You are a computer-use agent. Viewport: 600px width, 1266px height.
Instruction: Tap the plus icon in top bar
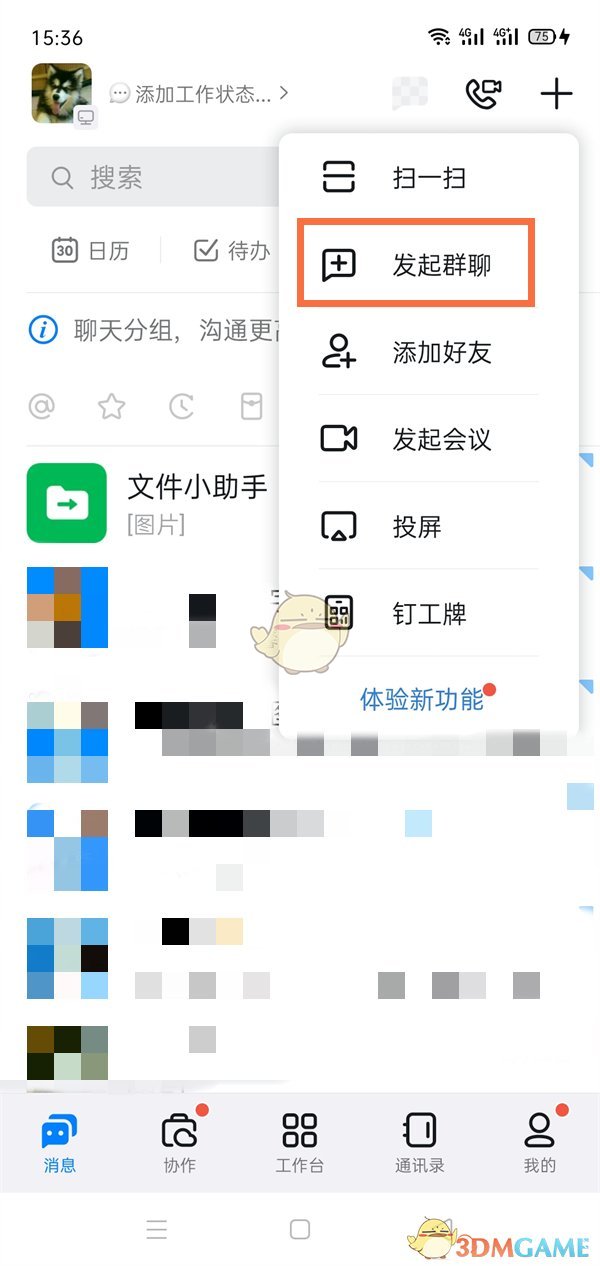(556, 95)
